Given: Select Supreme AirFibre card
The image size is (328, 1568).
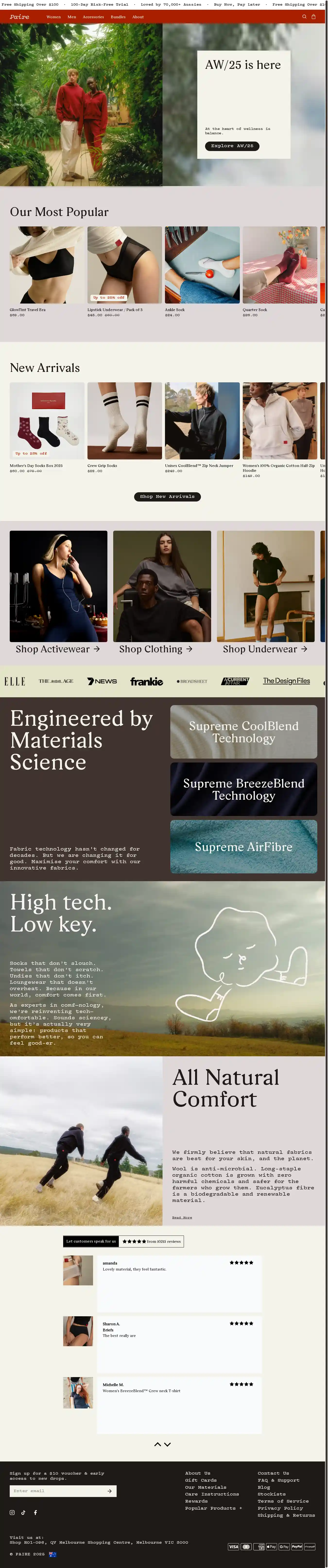Looking at the screenshot, I should coord(243,847).
